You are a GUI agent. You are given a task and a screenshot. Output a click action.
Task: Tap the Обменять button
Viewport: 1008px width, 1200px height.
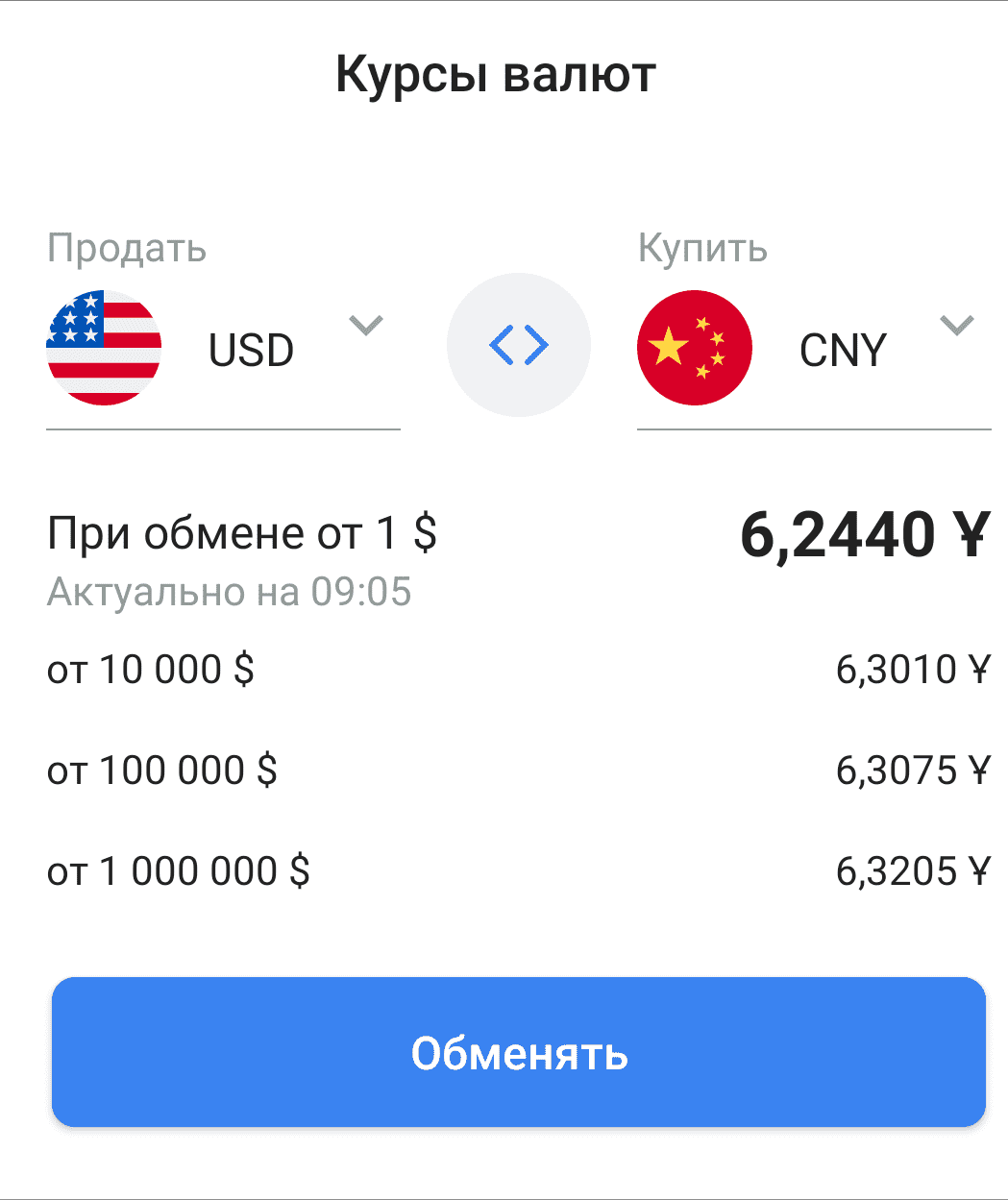(519, 1052)
